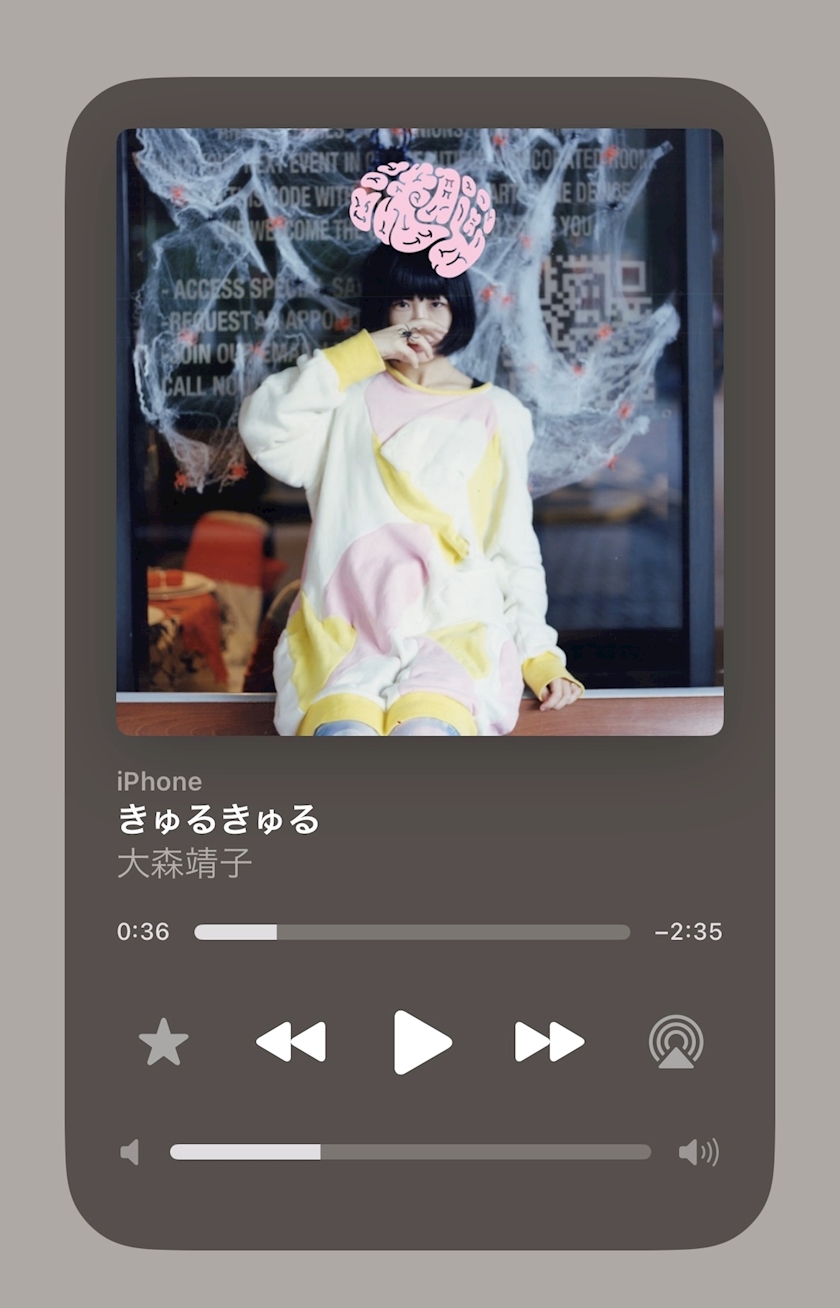Tap the playback progress bar
840x1308 pixels.
[412, 932]
